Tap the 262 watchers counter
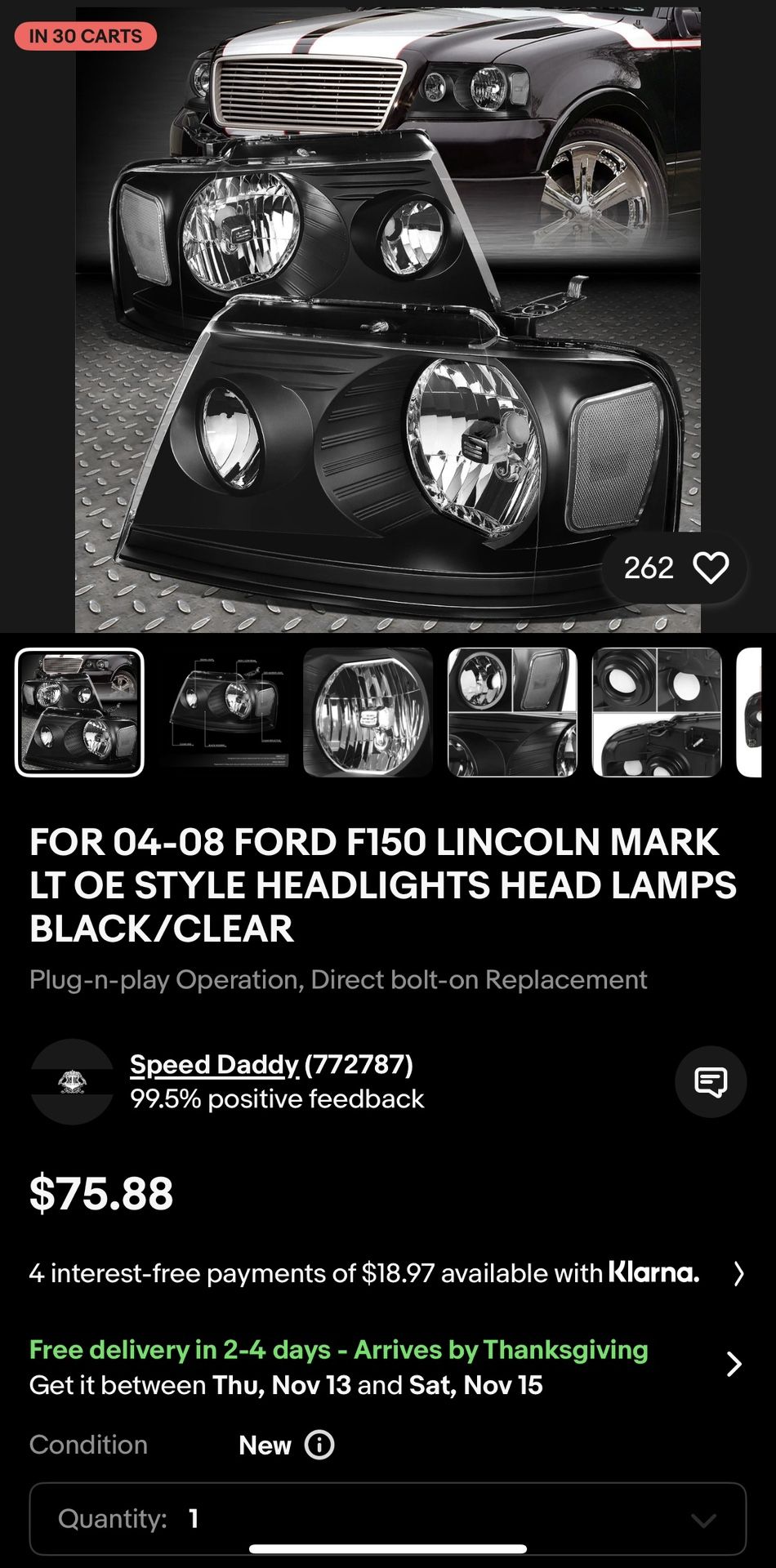This screenshot has width=776, height=1568. tap(649, 569)
